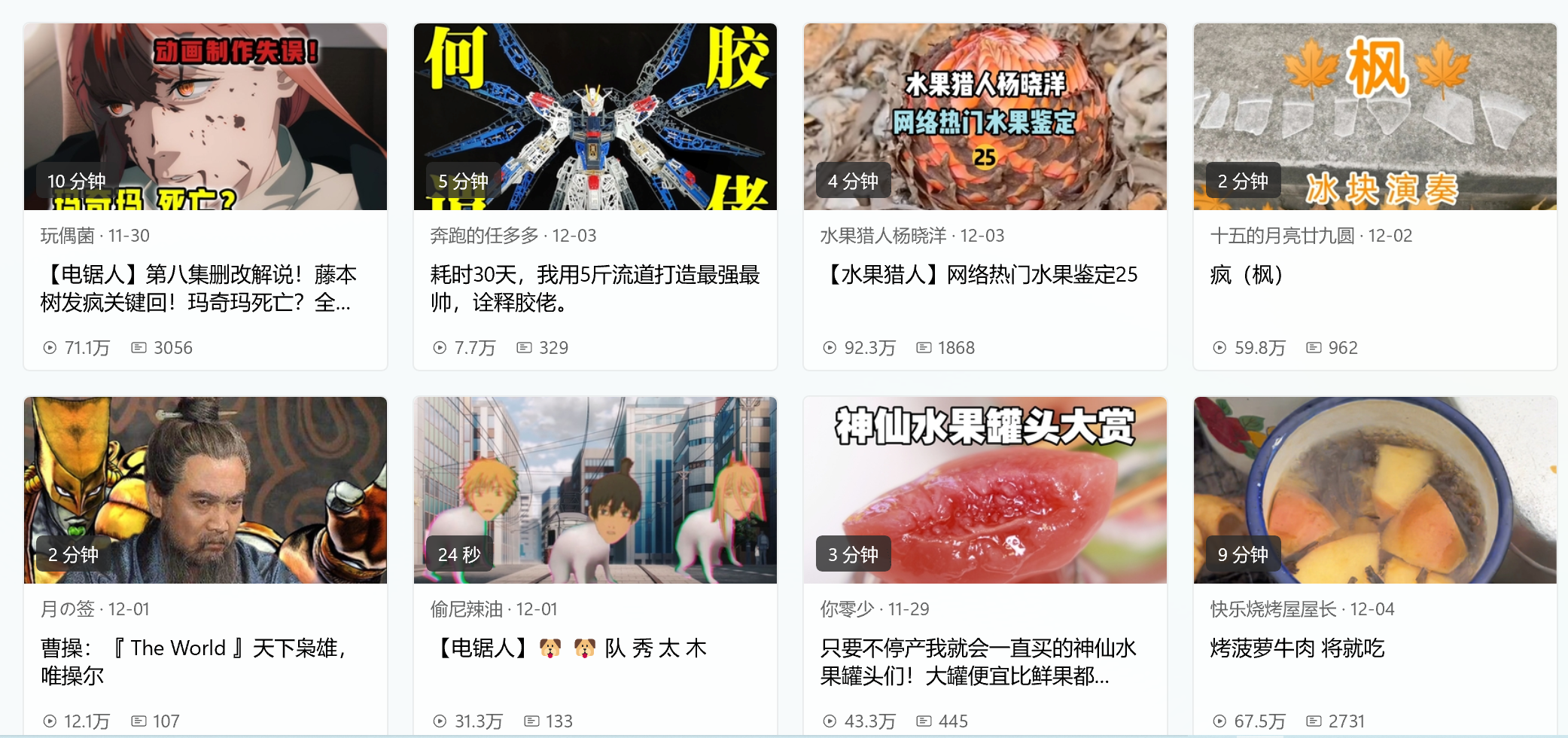Viewport: 1568px width, 738px height.
Task: Play the 烤菠萝牛肉 将就吃 video
Action: 1375,490
